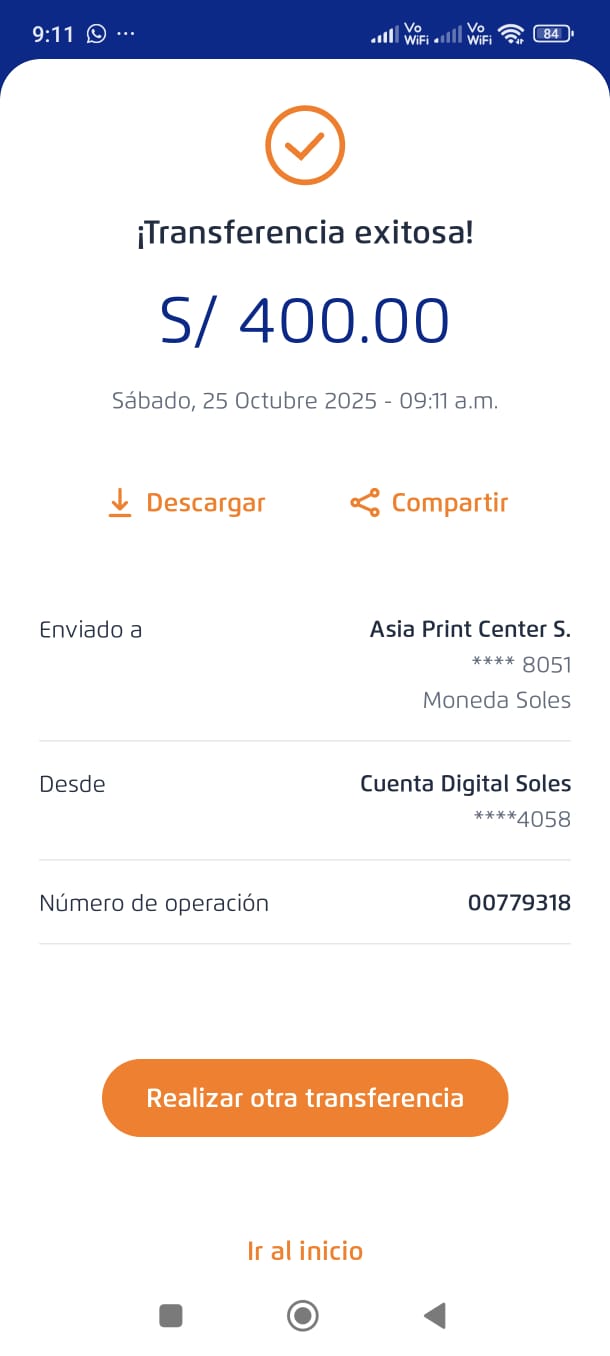Open recent apps from the navigation bar

pos(171,1315)
